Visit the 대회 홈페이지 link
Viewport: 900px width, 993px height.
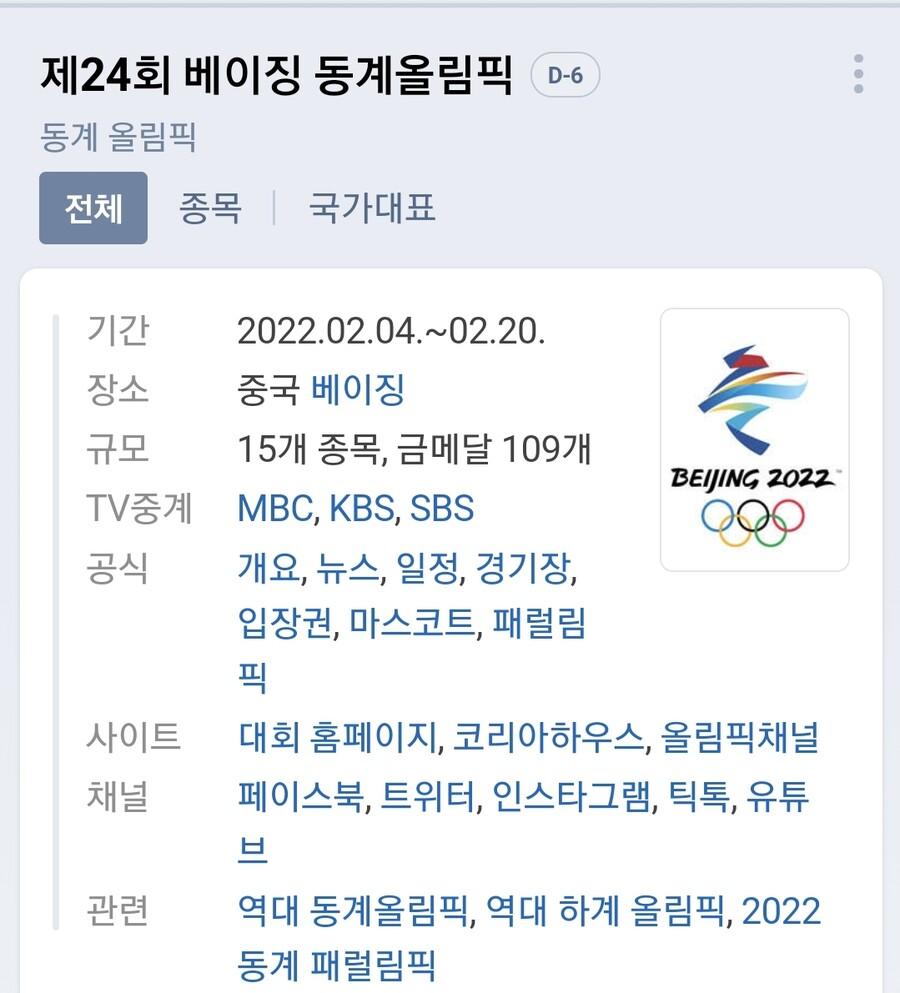coord(338,738)
